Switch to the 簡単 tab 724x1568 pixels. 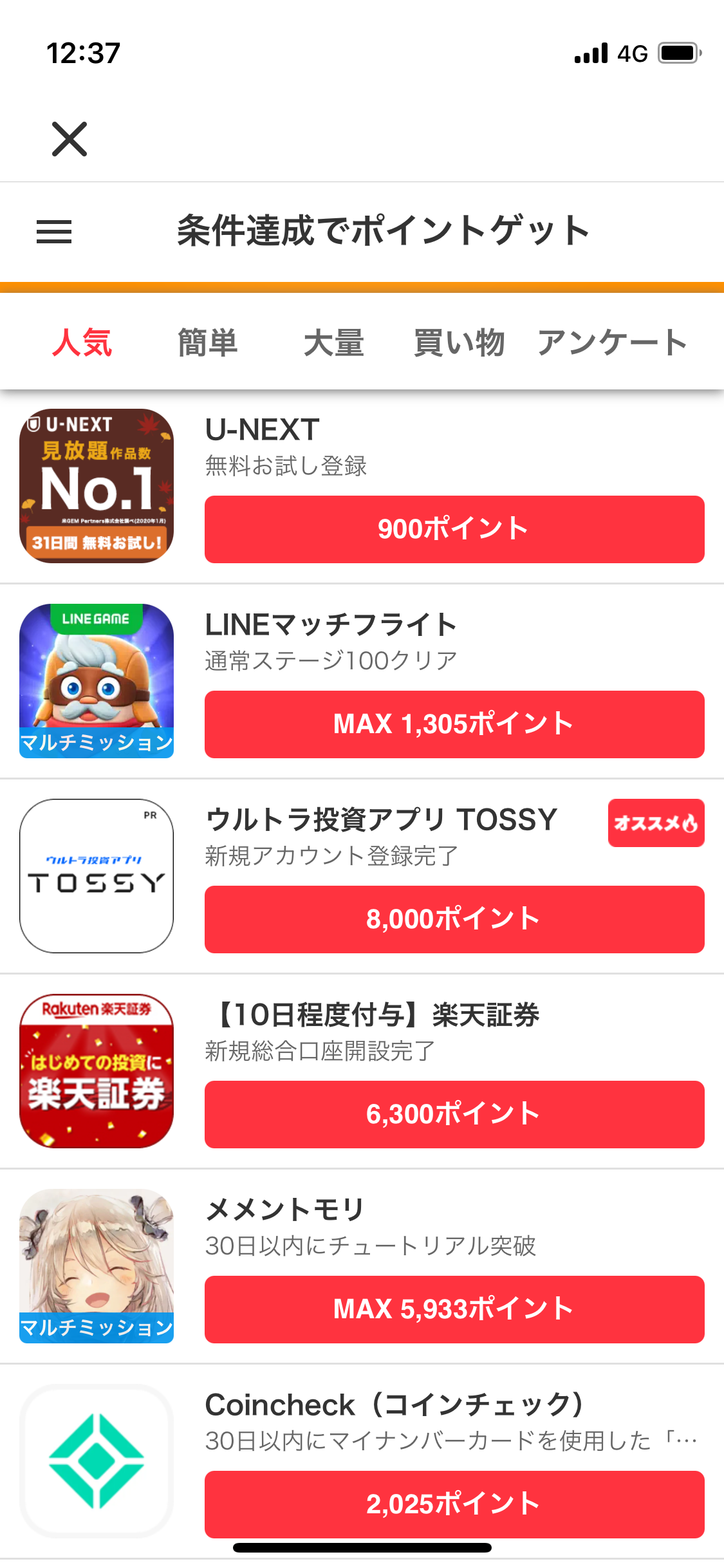[208, 342]
